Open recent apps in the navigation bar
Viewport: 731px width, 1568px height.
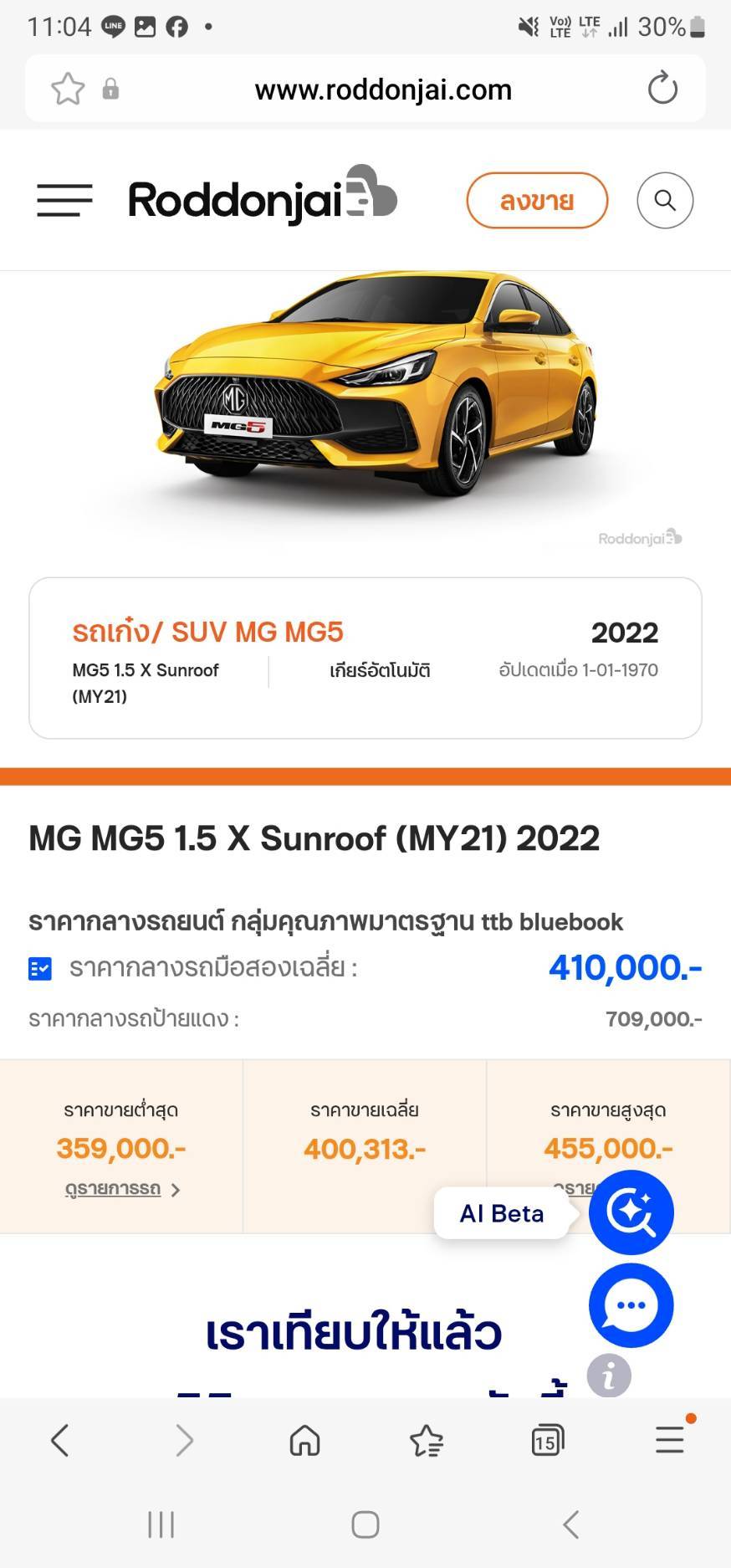pyautogui.click(x=161, y=1524)
